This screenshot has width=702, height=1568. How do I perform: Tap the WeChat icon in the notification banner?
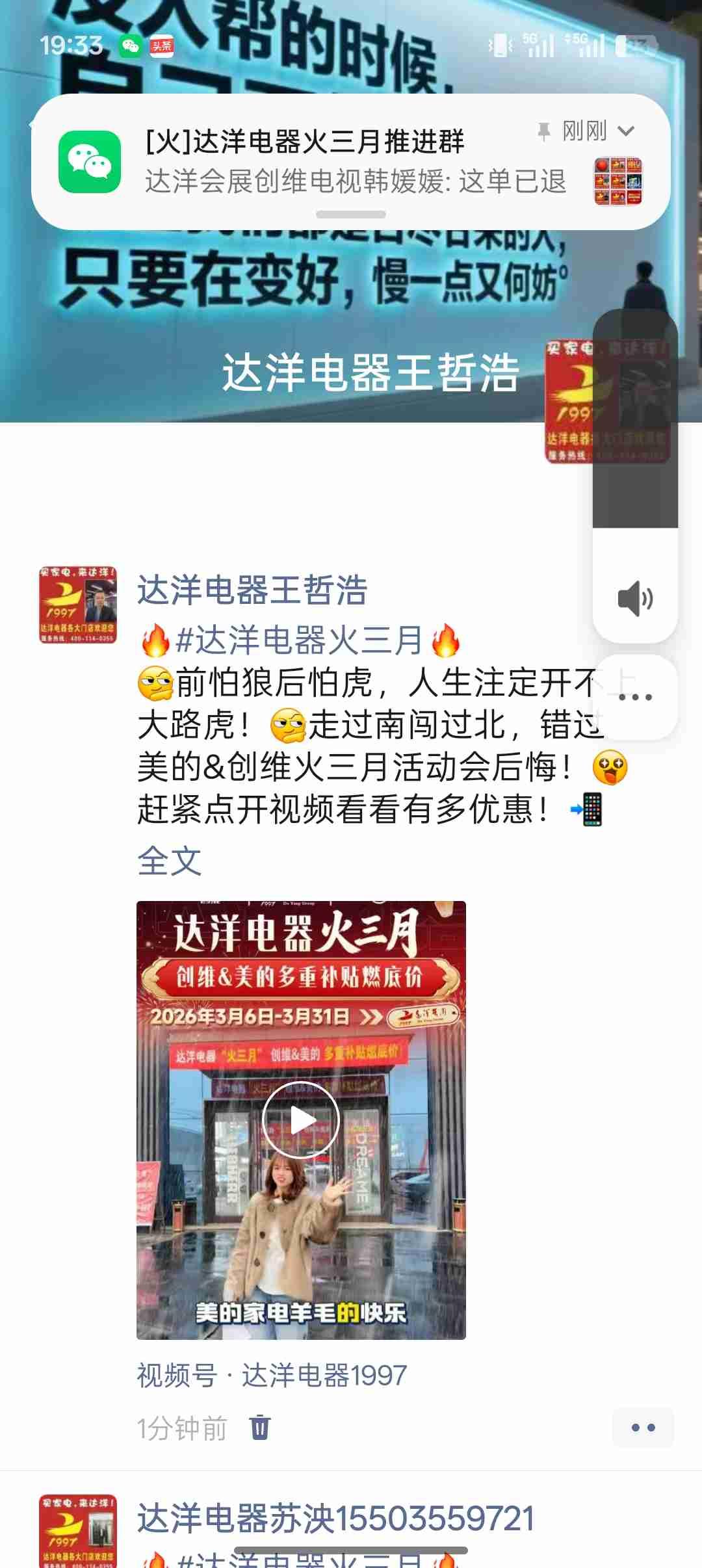point(91,161)
